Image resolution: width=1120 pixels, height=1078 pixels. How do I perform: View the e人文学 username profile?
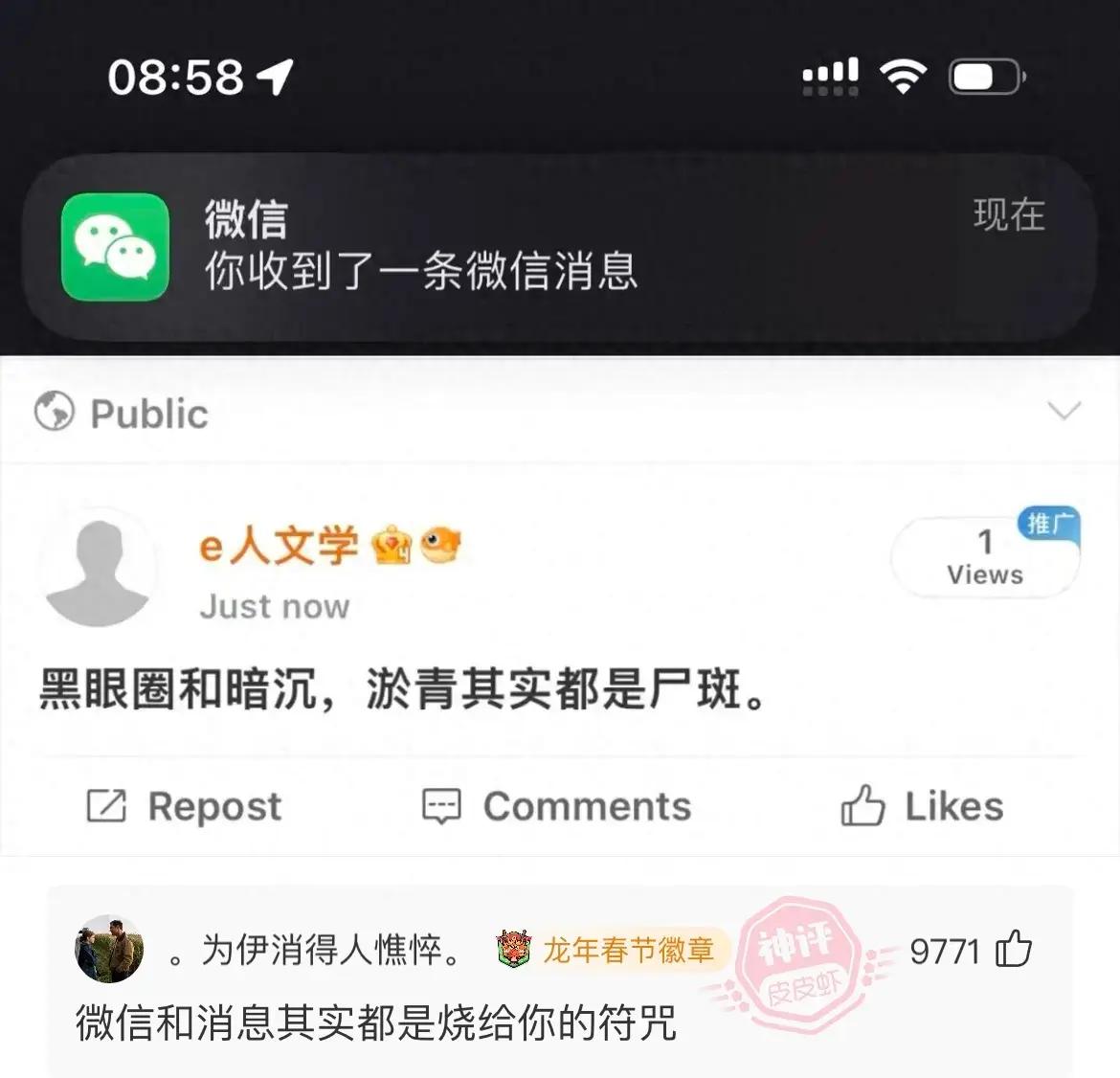click(x=278, y=546)
